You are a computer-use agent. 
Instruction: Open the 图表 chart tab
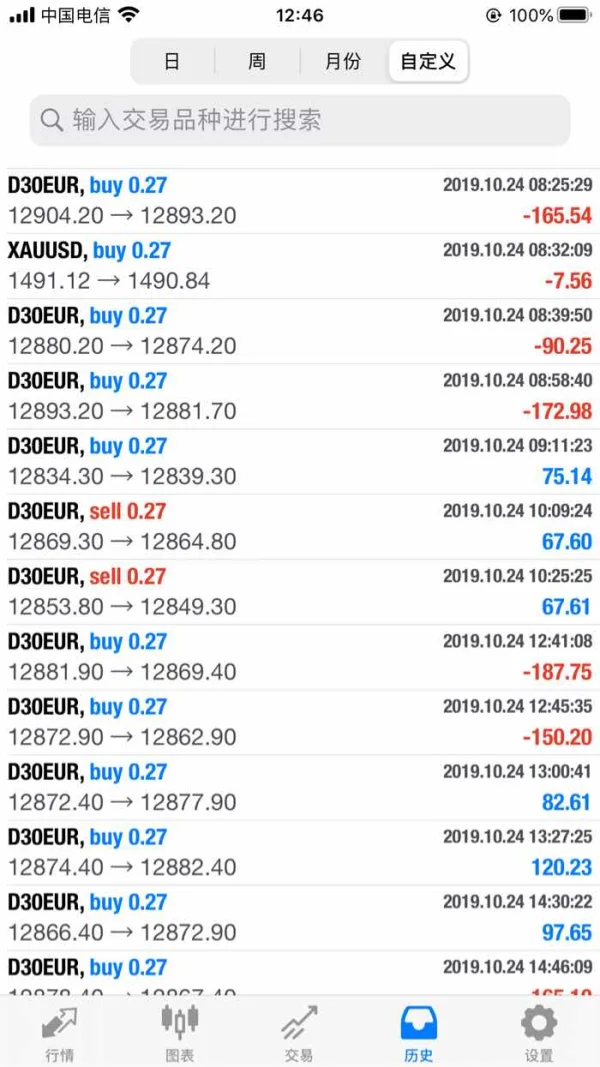pyautogui.click(x=180, y=1033)
